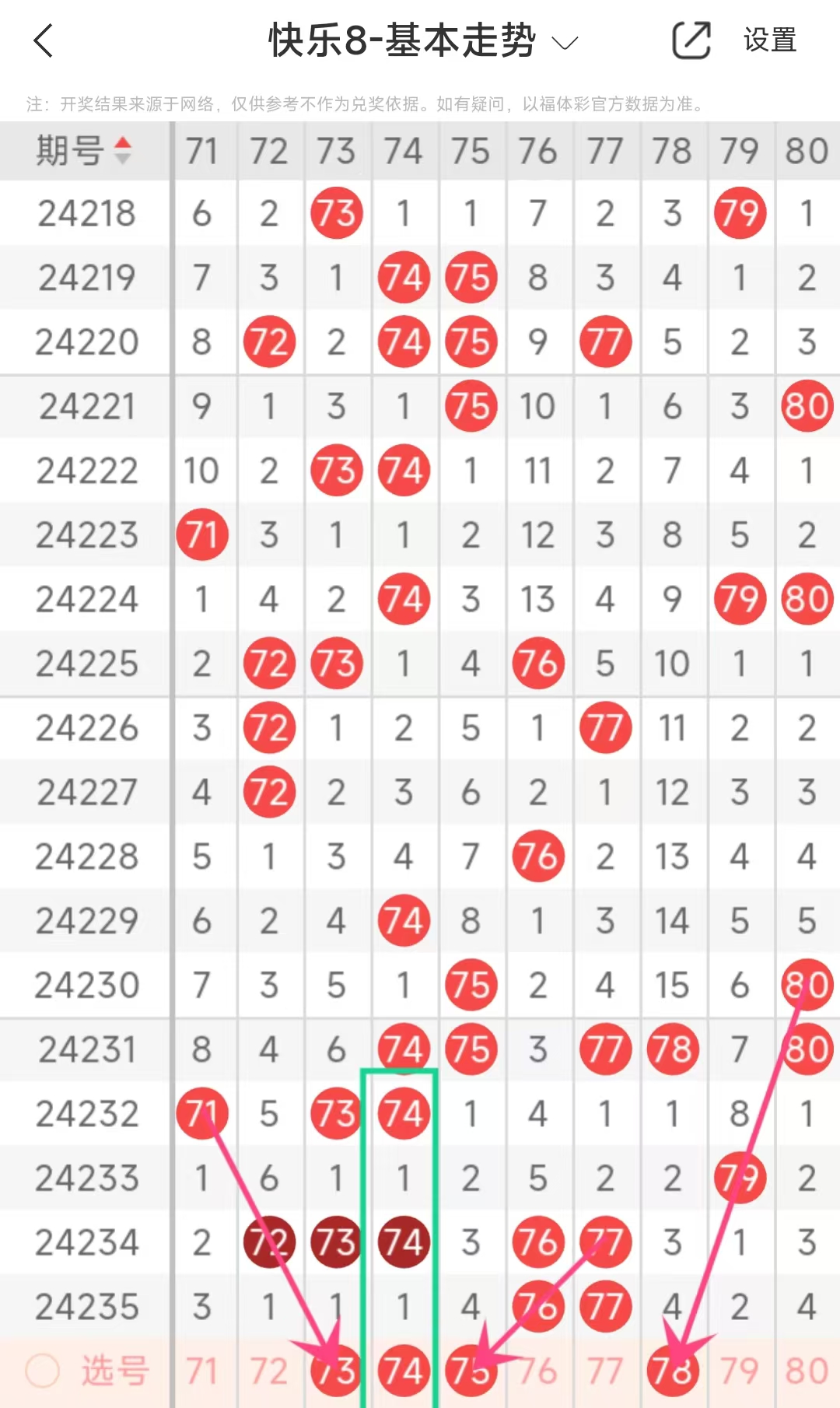Share this trend chart
The width and height of the screenshot is (840, 1408).
click(691, 40)
